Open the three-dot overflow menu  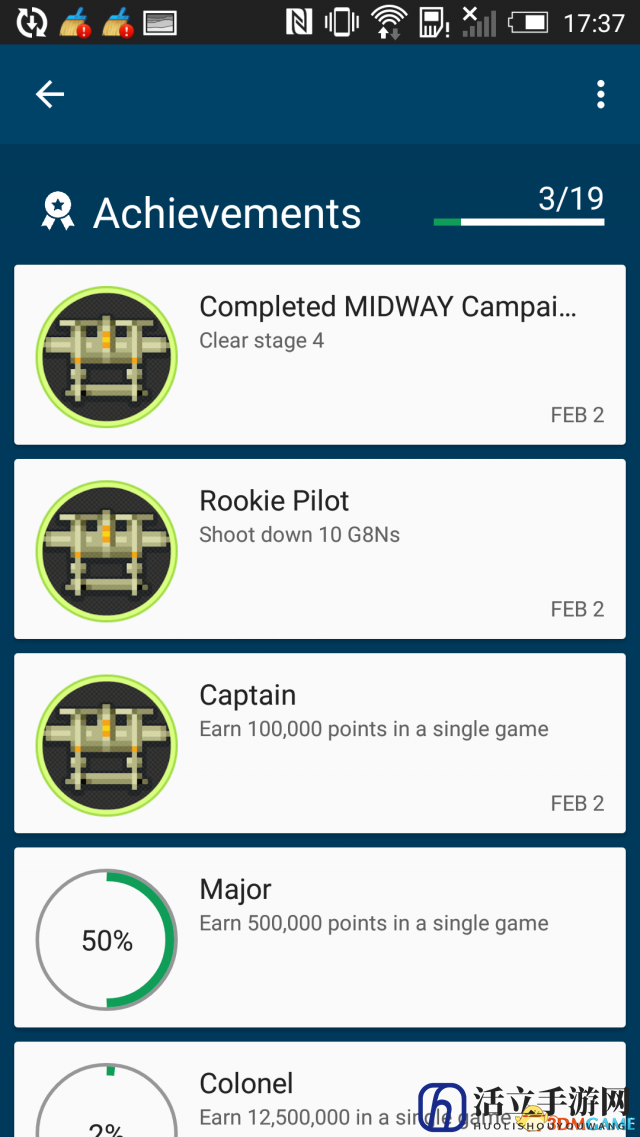(x=600, y=94)
